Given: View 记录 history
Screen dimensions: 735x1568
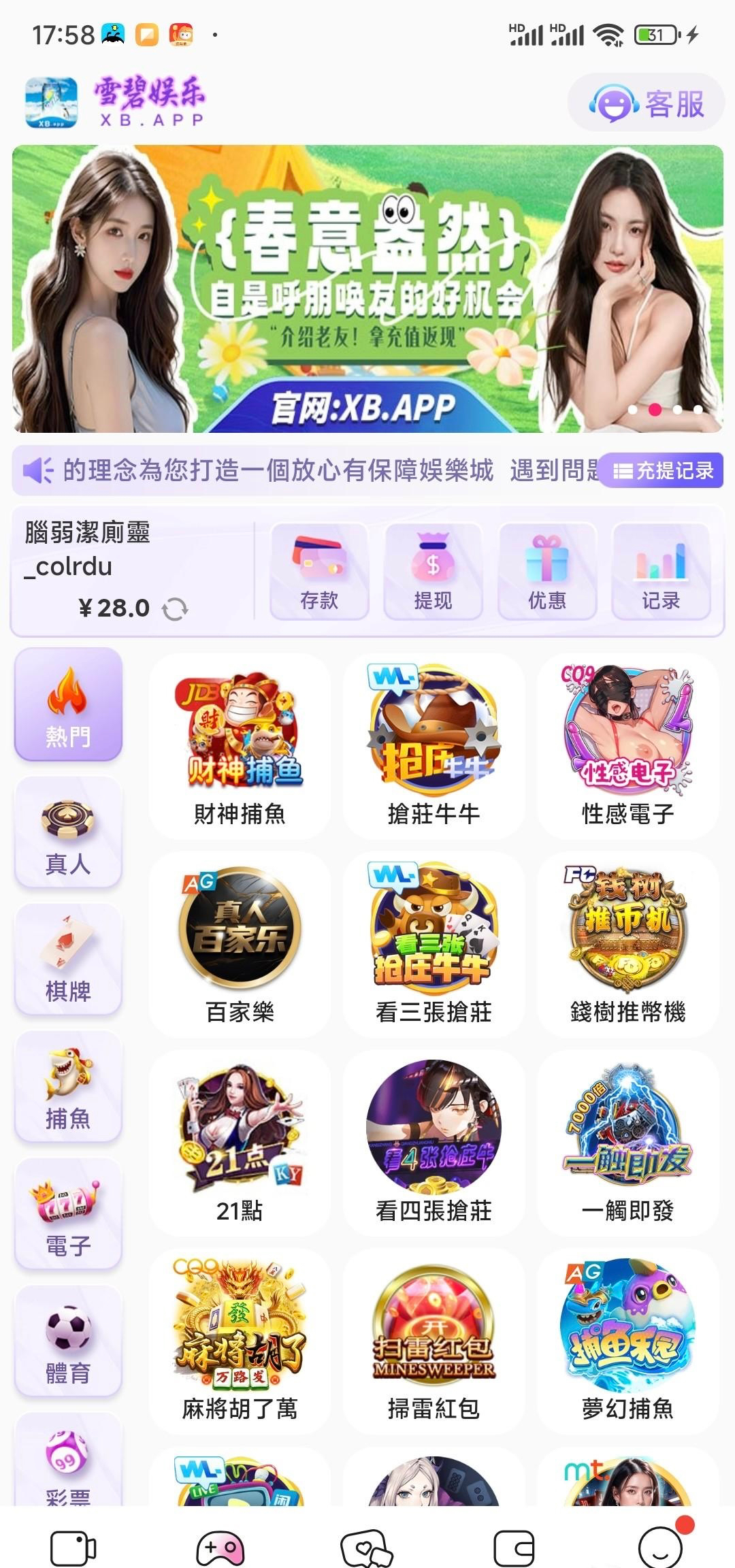Looking at the screenshot, I should click(661, 572).
